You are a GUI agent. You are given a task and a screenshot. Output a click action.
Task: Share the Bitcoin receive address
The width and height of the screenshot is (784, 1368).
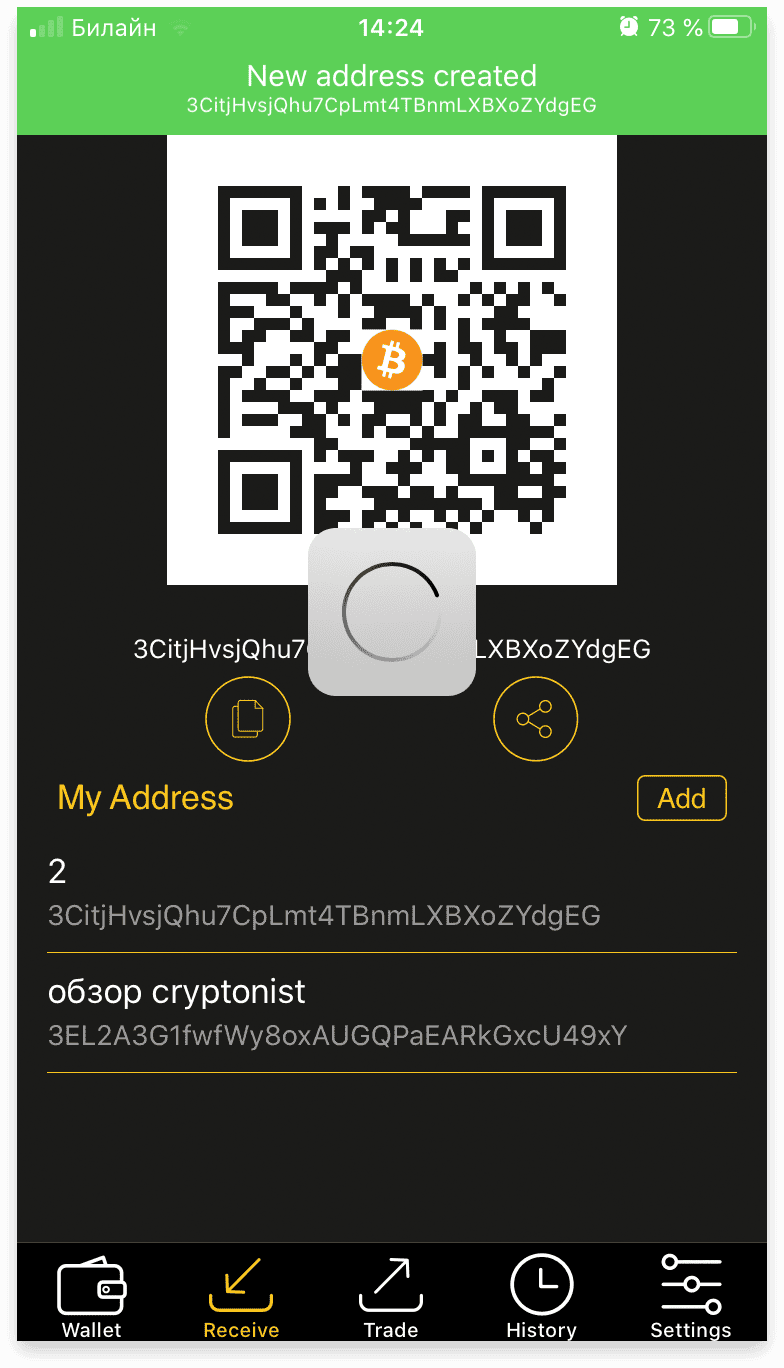coord(536,718)
